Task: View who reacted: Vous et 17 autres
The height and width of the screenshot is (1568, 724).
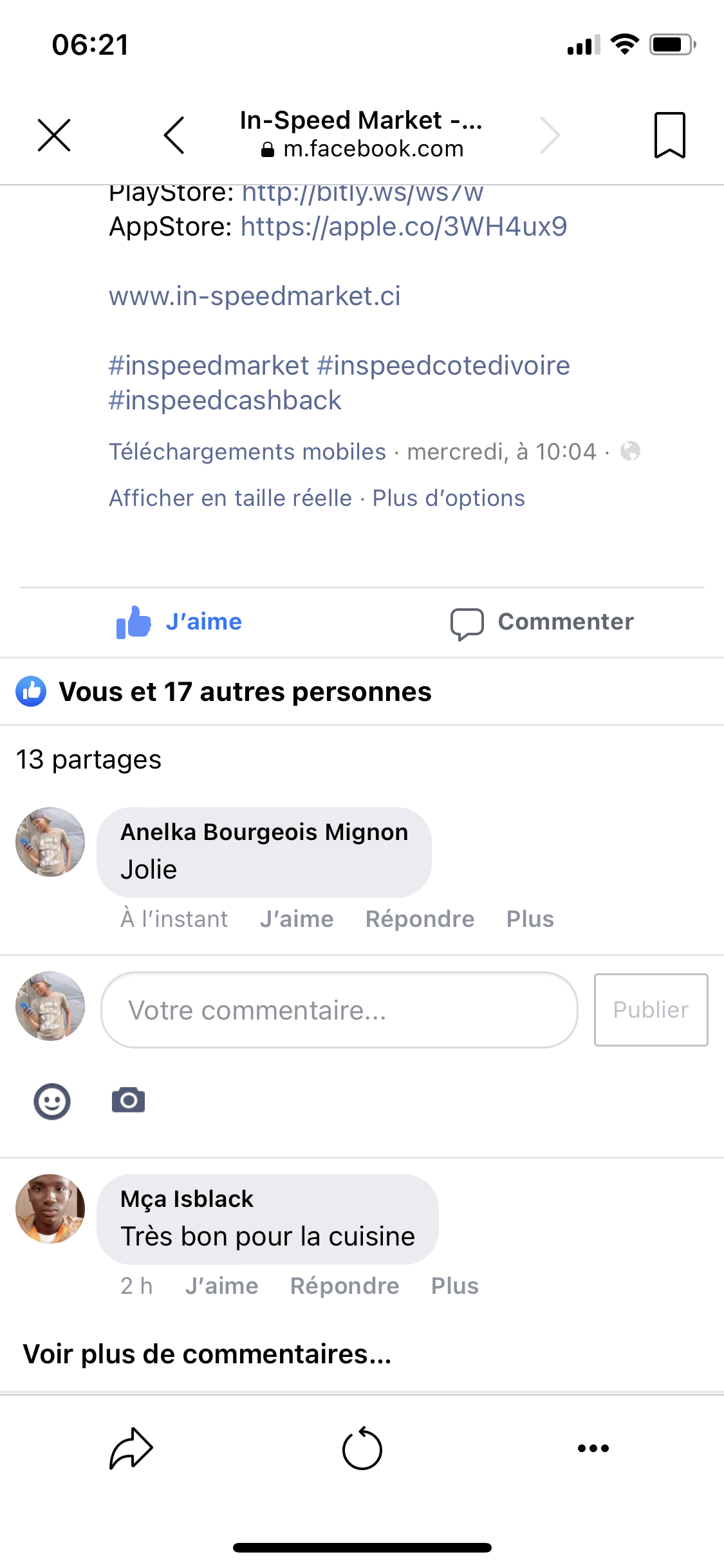Action: (245, 692)
